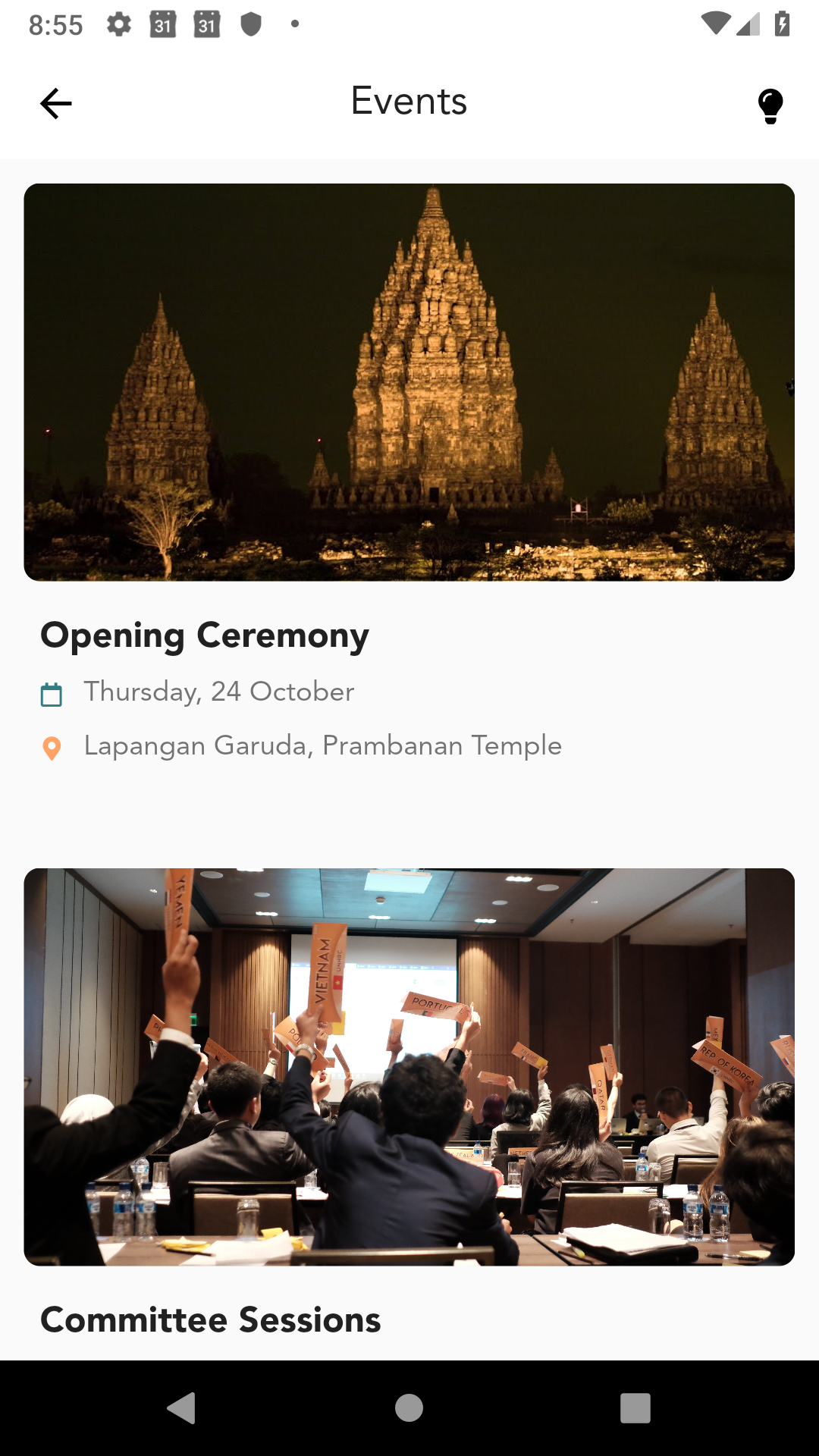The width and height of the screenshot is (819, 1456).
Task: Go to the home screen
Action: [x=409, y=1408]
